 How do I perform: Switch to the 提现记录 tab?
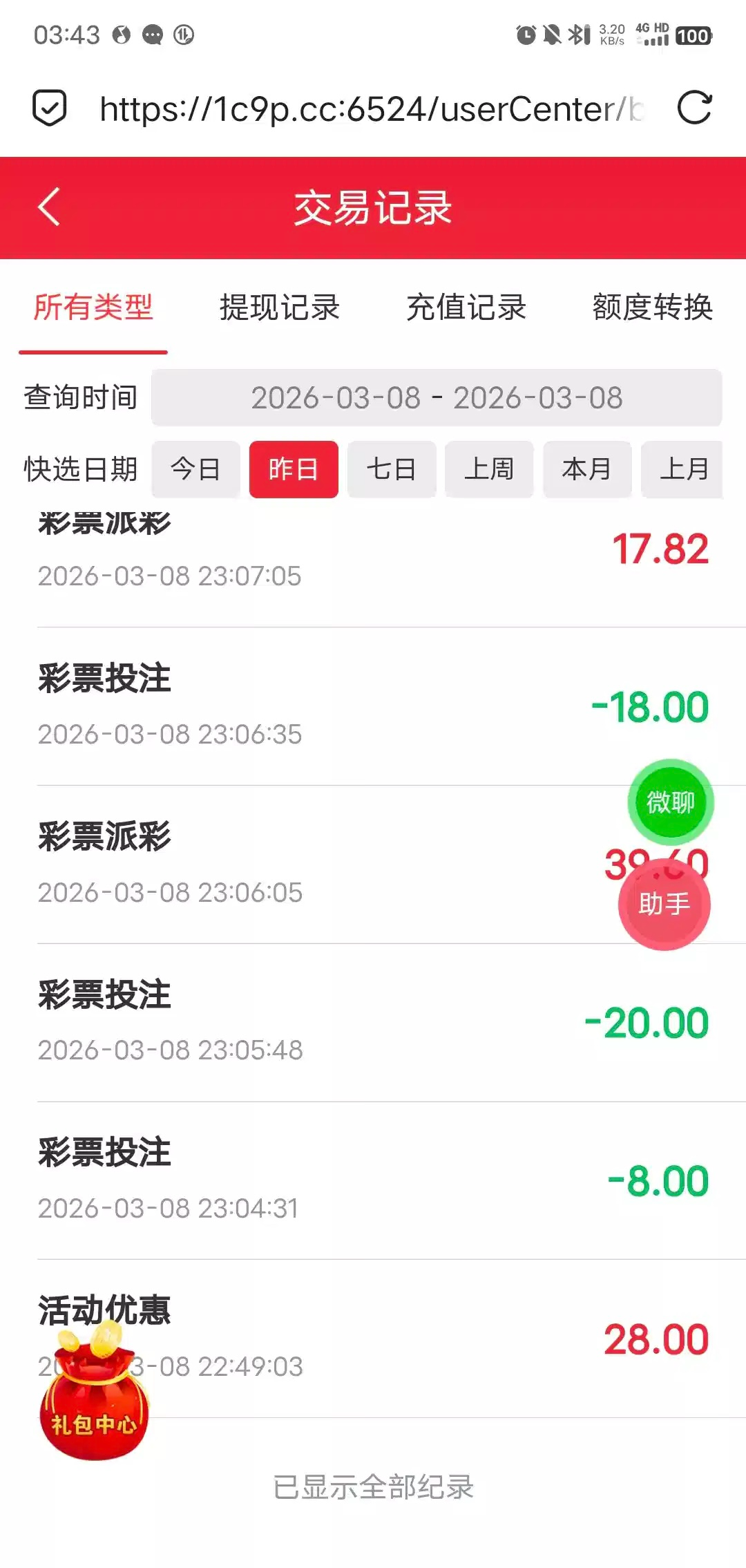(279, 308)
